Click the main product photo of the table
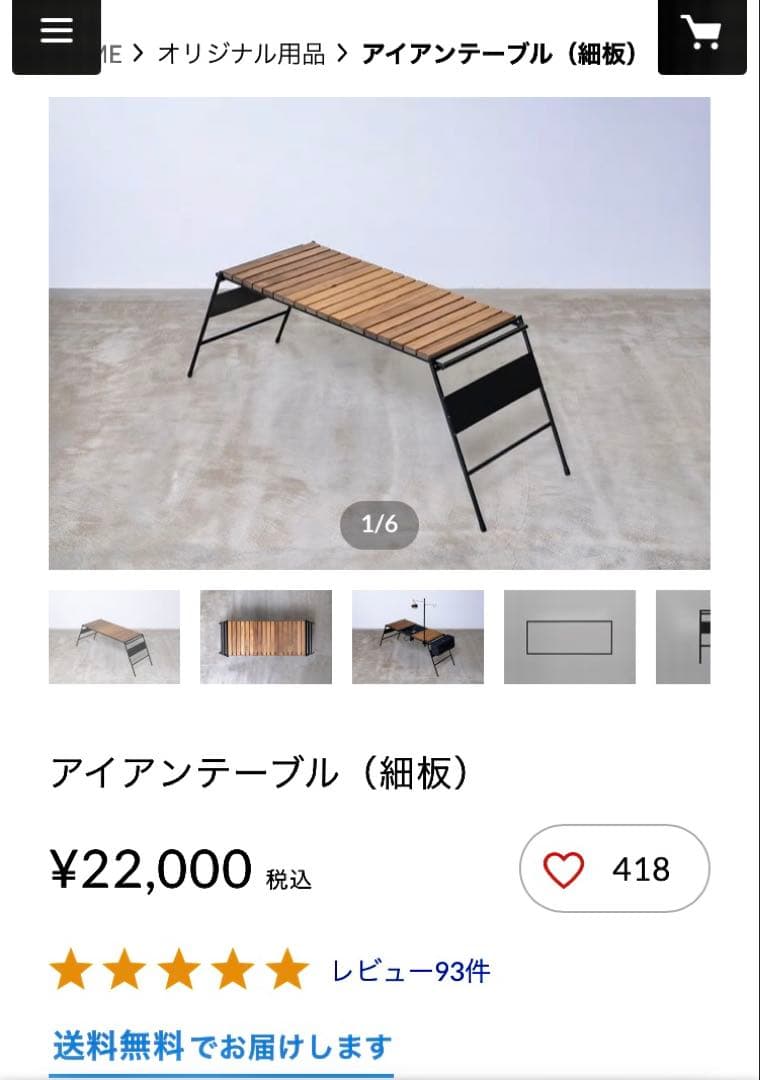Screen dimensions: 760x1080 [x=380, y=330]
